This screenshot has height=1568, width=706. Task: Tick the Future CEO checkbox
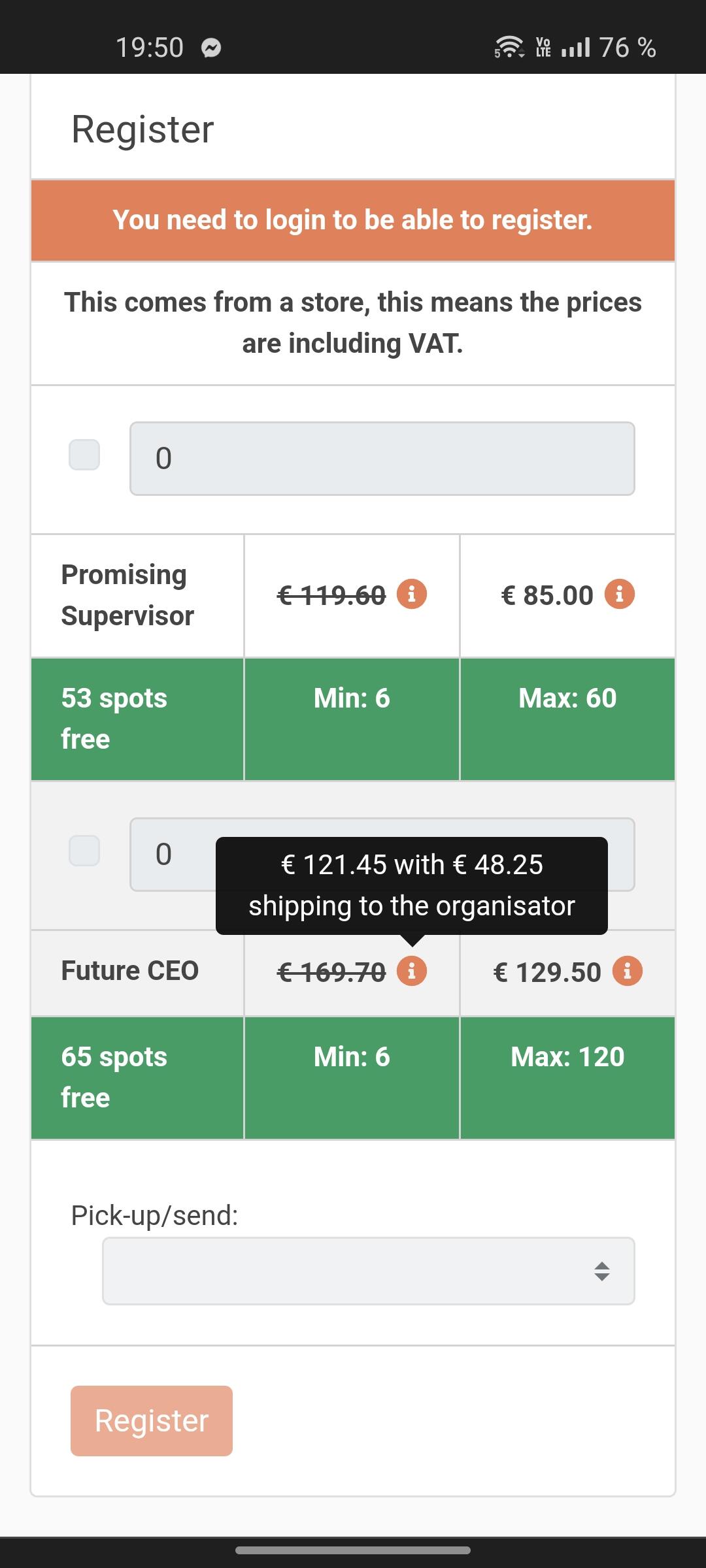tap(84, 851)
